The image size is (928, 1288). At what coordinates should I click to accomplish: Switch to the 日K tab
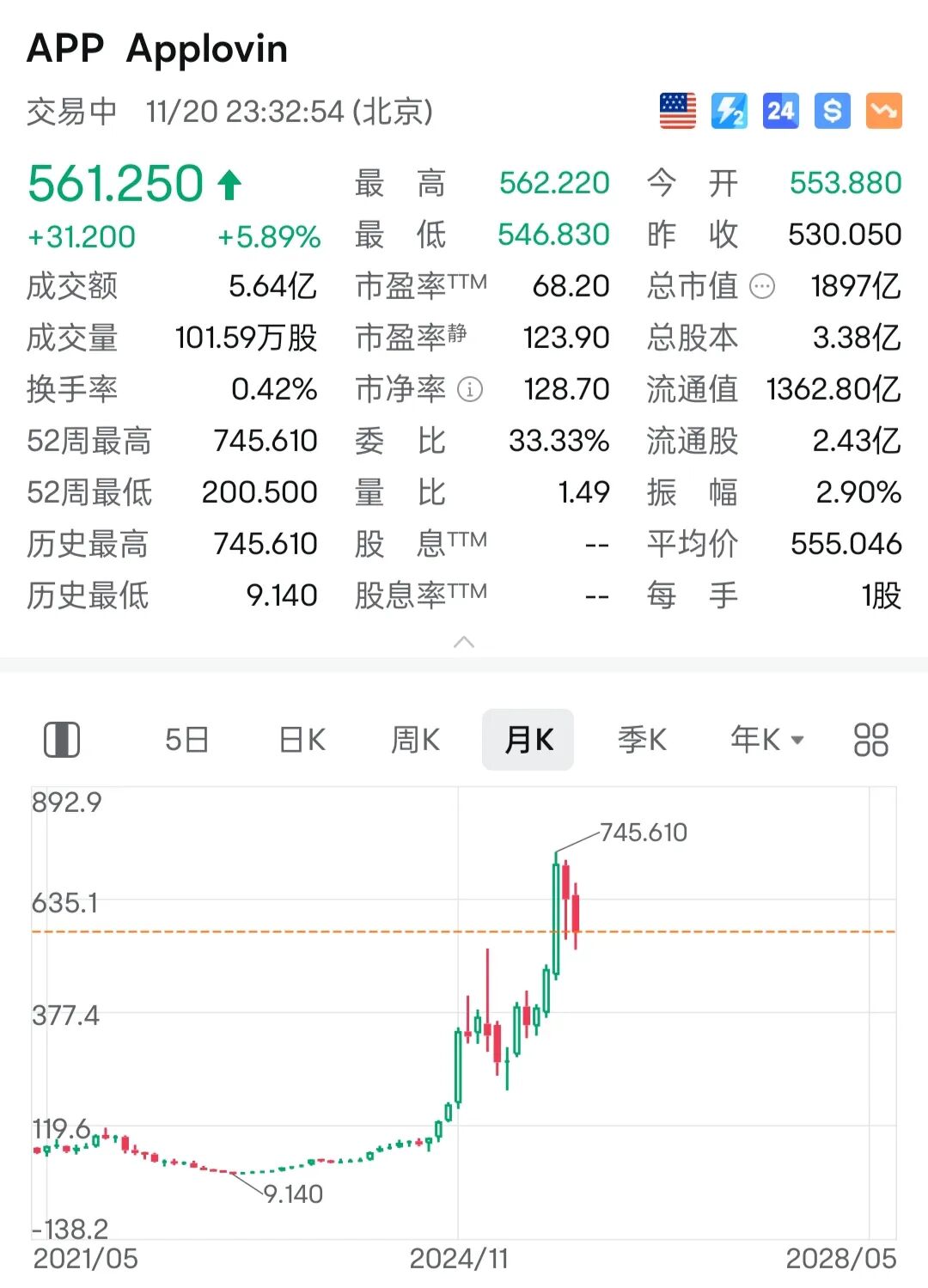[300, 739]
